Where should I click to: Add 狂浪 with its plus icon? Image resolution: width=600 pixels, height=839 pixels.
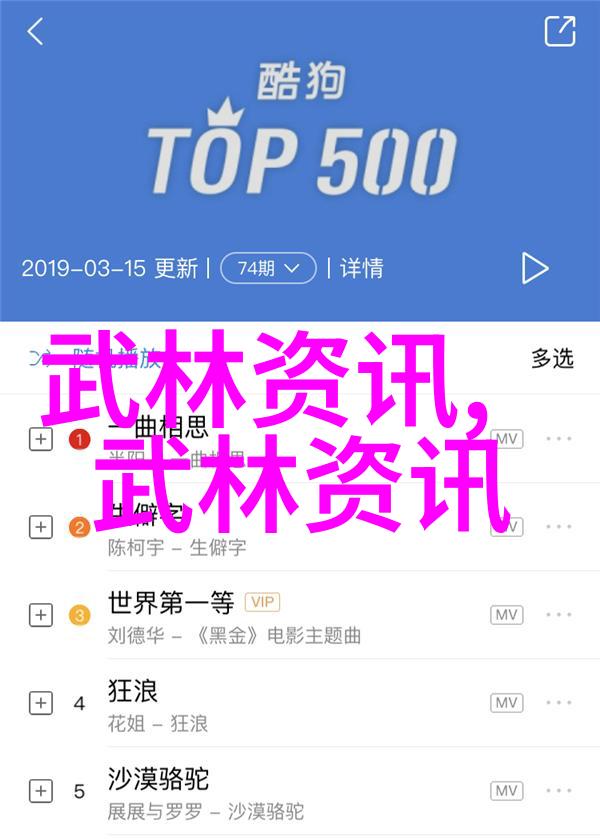click(x=40, y=703)
